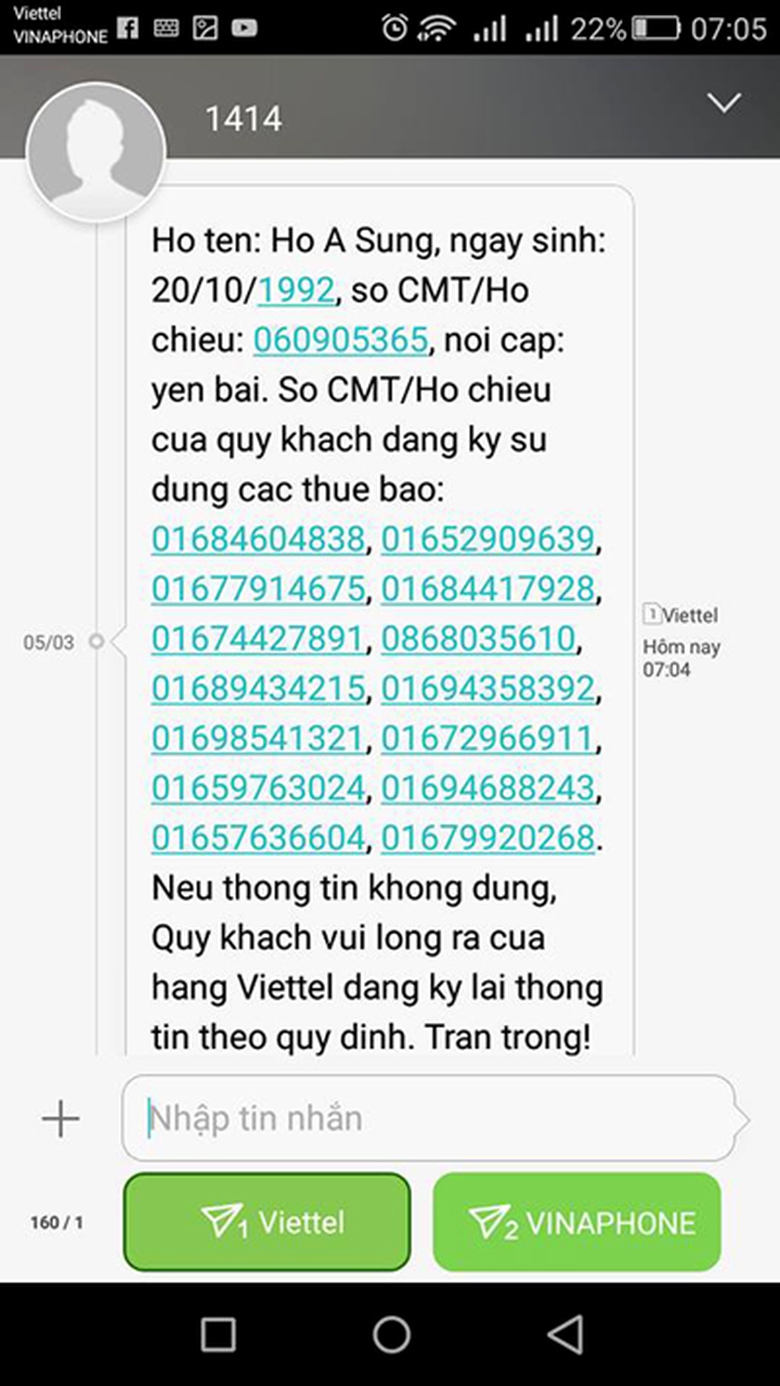Open the linked number 01652909639
780x1386 pixels.
click(488, 540)
